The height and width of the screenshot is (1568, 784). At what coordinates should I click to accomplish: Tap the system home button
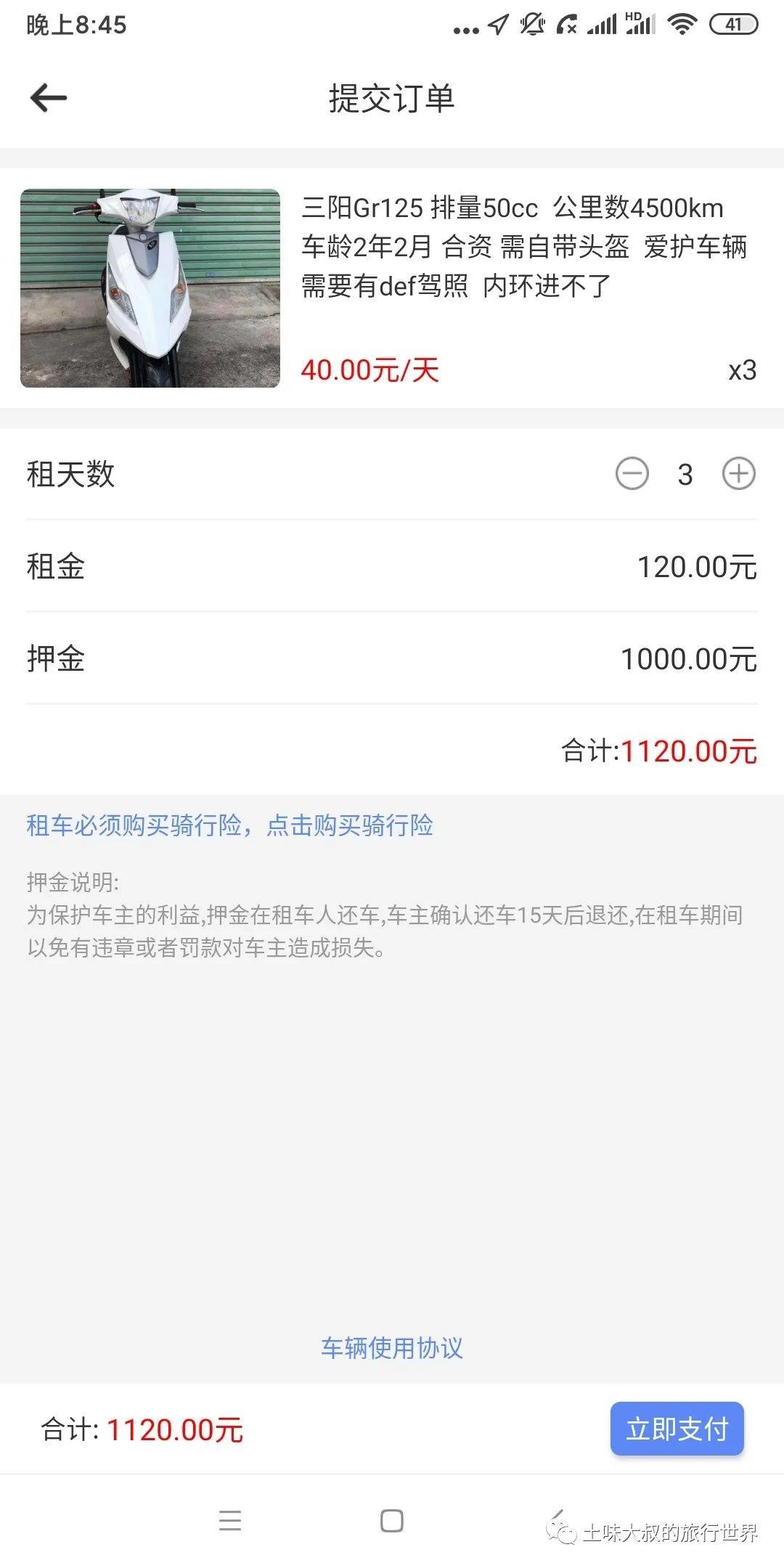click(x=392, y=1520)
